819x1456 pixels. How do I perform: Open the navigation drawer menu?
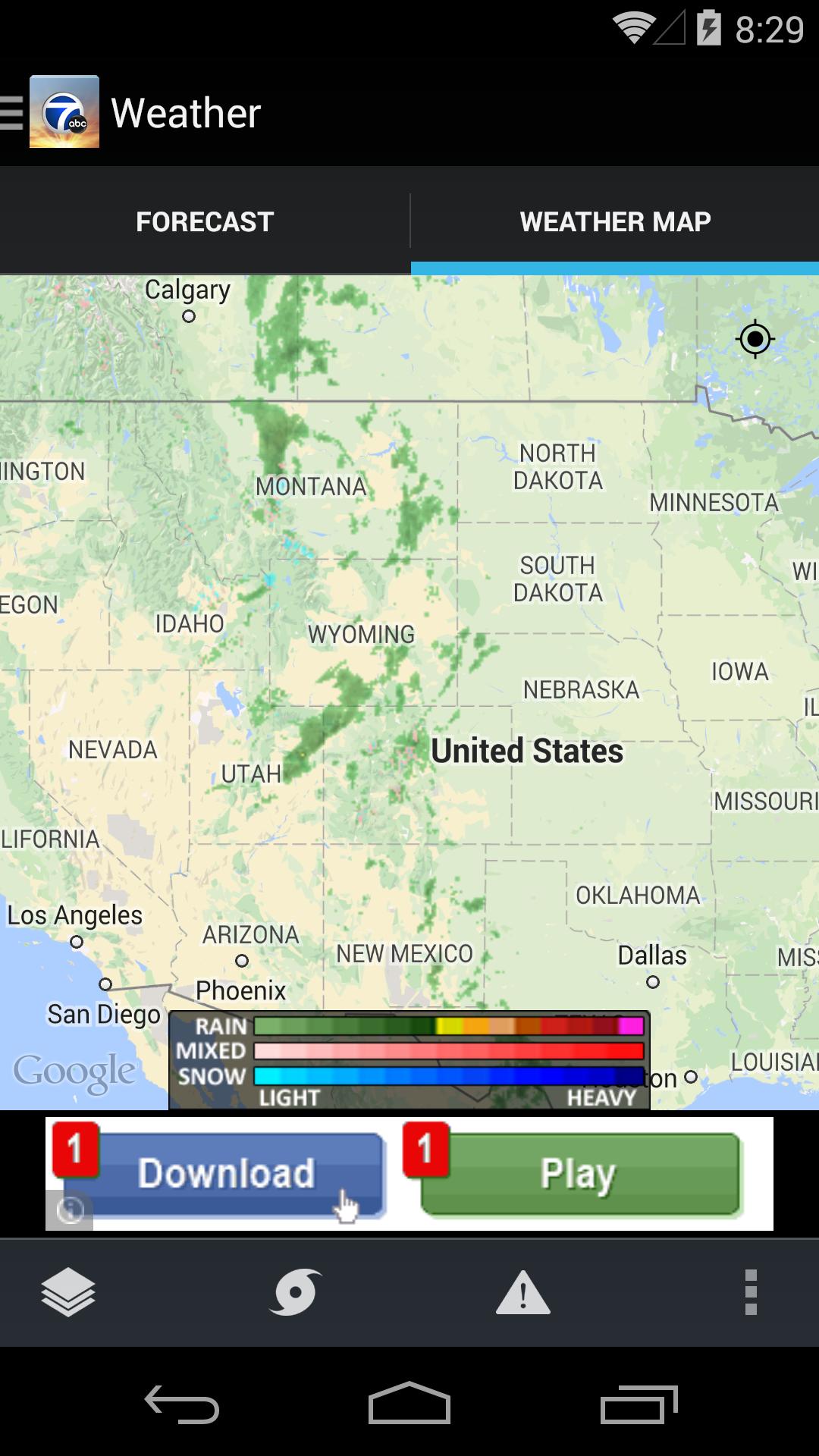pos(14,113)
